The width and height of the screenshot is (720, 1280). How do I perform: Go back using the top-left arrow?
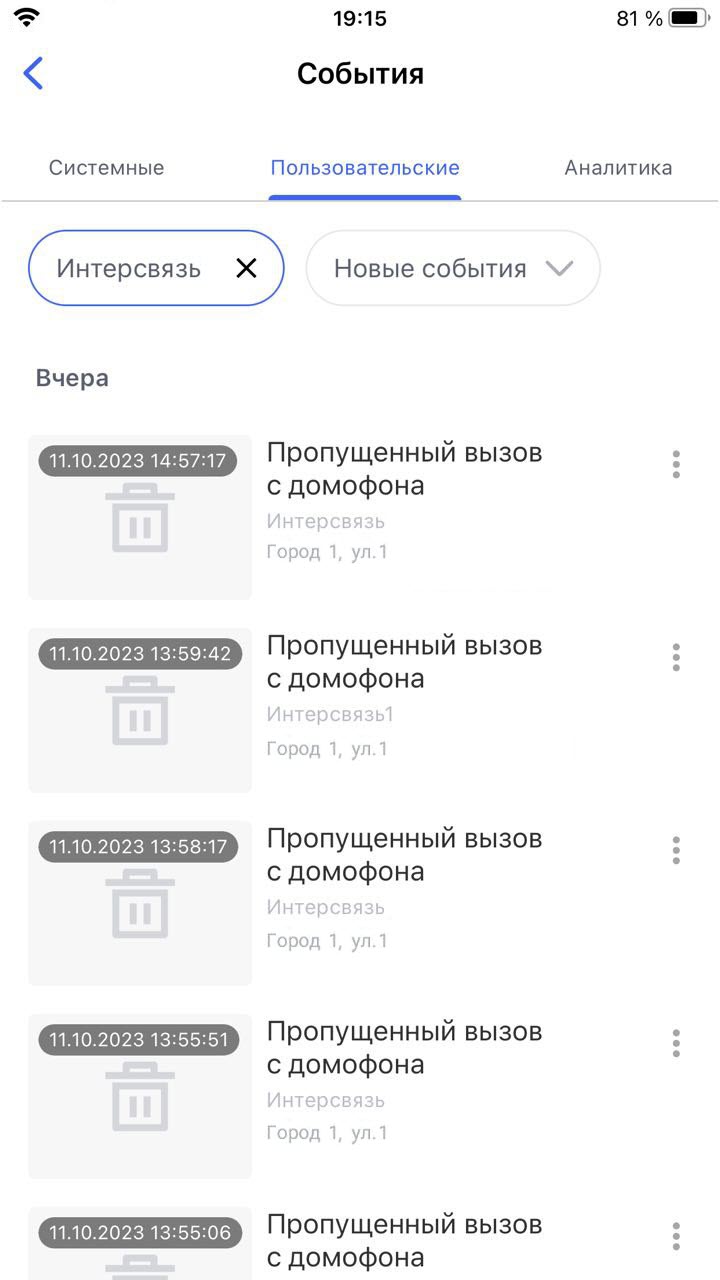pyautogui.click(x=33, y=73)
